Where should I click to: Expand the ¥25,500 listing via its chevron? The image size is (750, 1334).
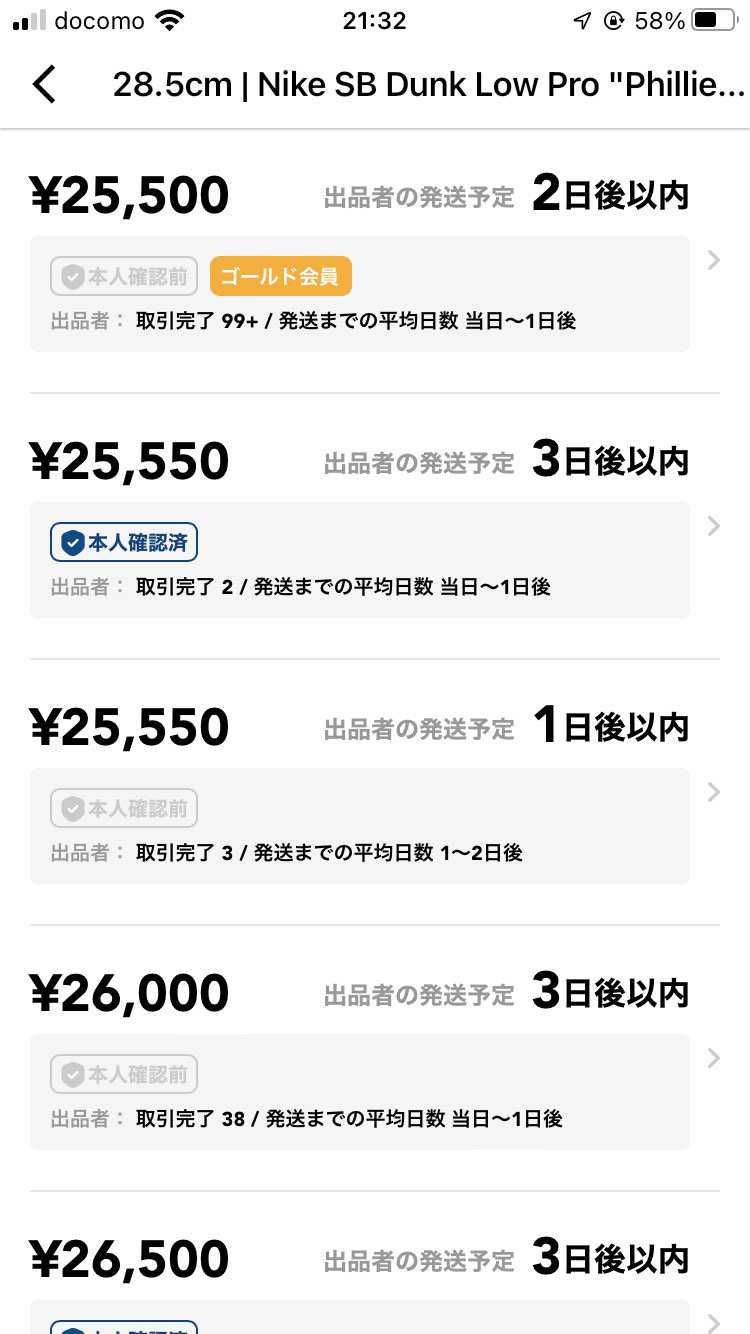coord(713,261)
